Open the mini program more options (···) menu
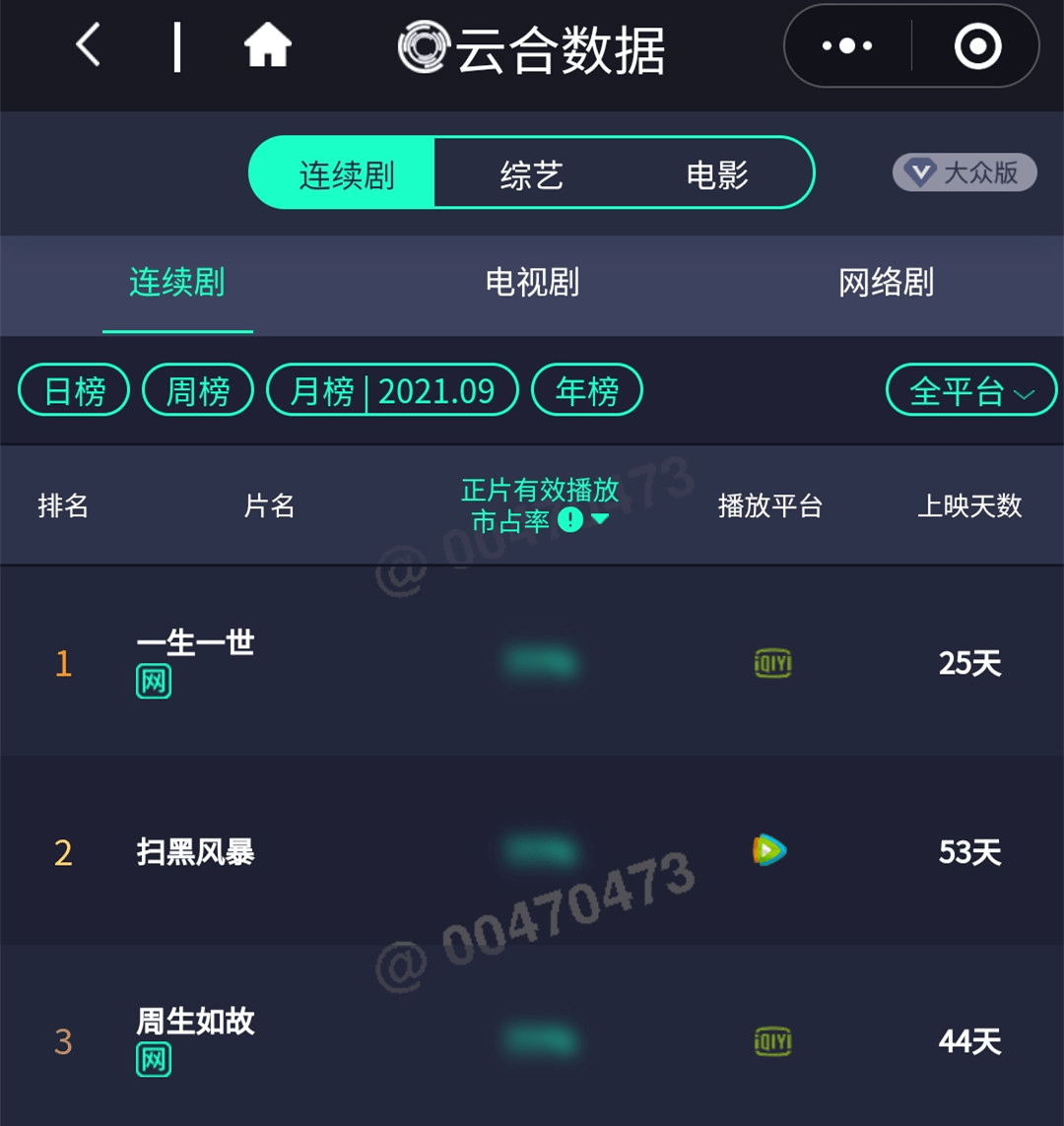1064x1126 pixels. click(x=845, y=45)
